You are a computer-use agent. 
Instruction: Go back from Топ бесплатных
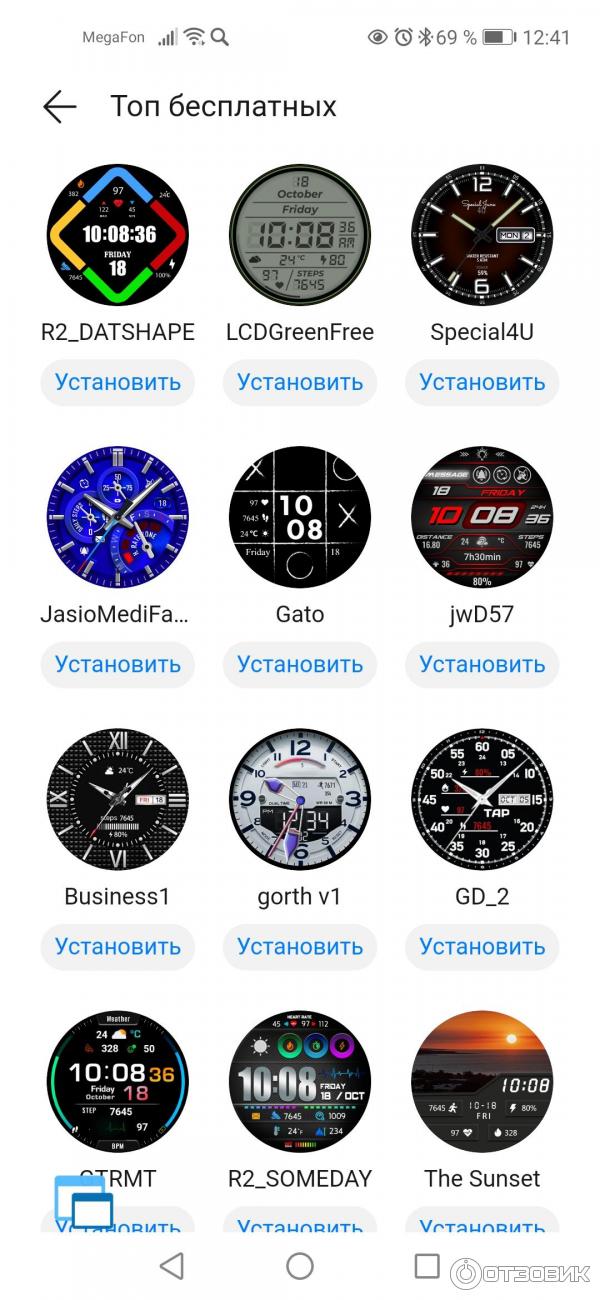pos(60,107)
